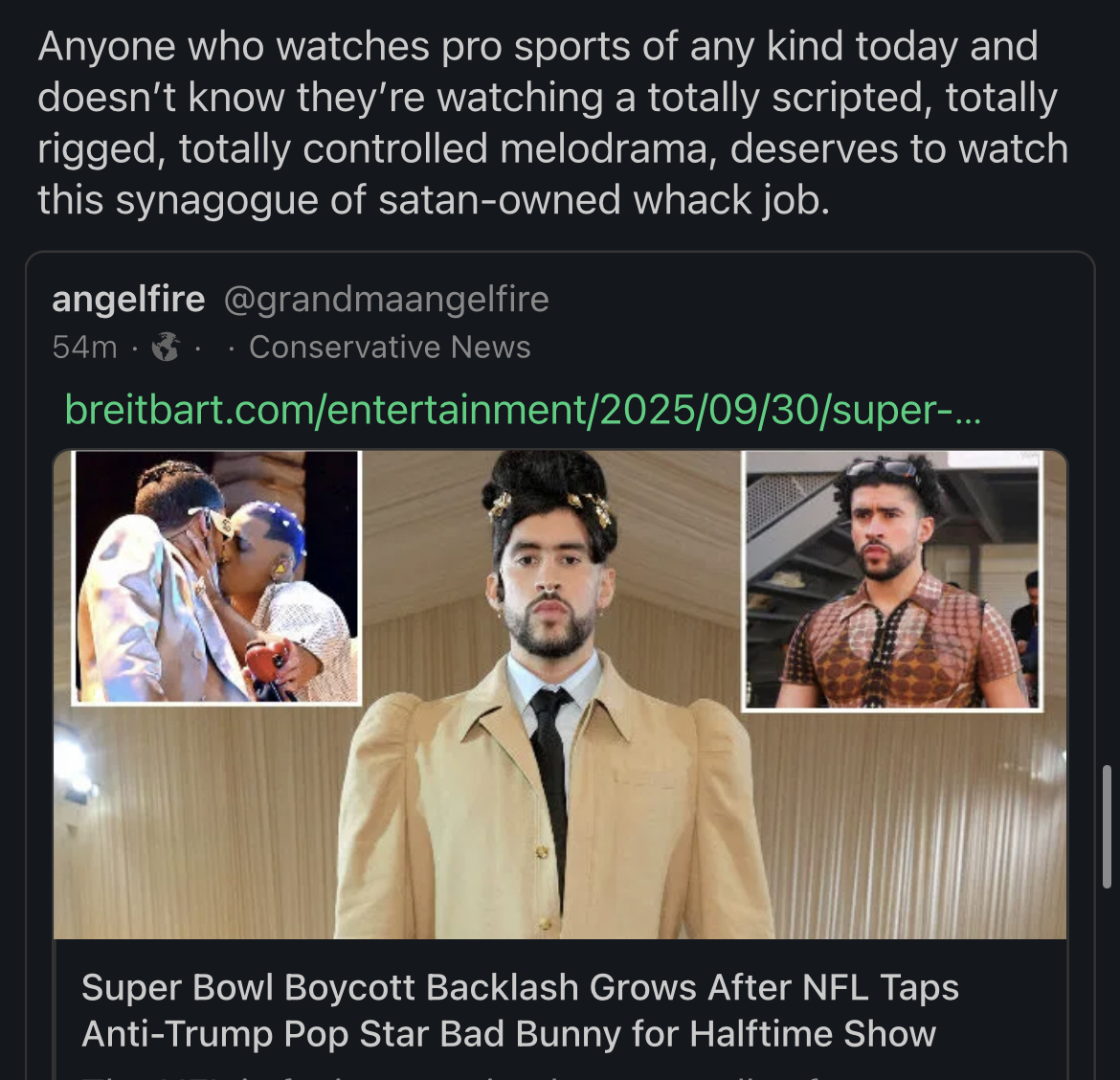This screenshot has height=1080, width=1120.
Task: Open angelfire's profile from the quoted post
Action: coord(128,300)
